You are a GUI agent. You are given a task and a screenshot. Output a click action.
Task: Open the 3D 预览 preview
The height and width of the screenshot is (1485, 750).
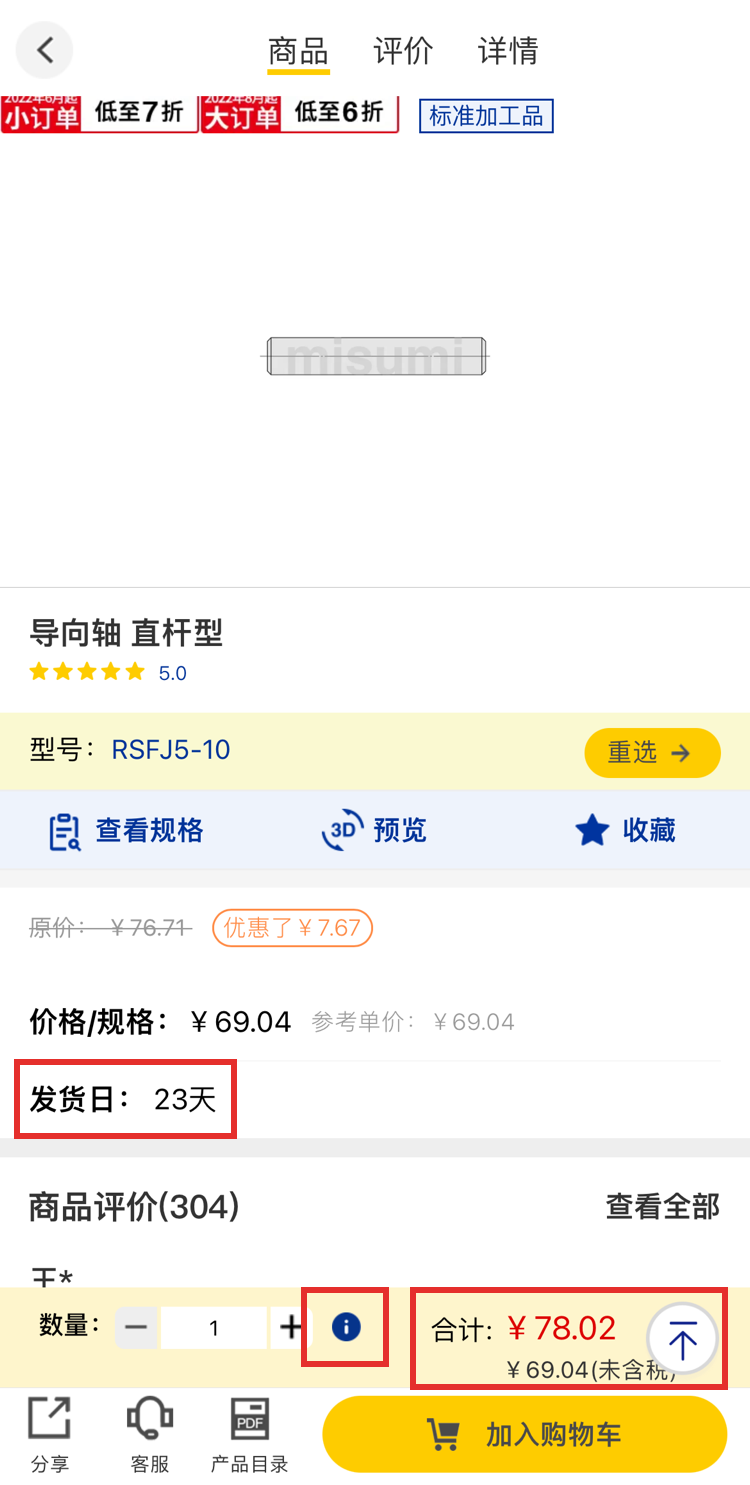click(374, 831)
